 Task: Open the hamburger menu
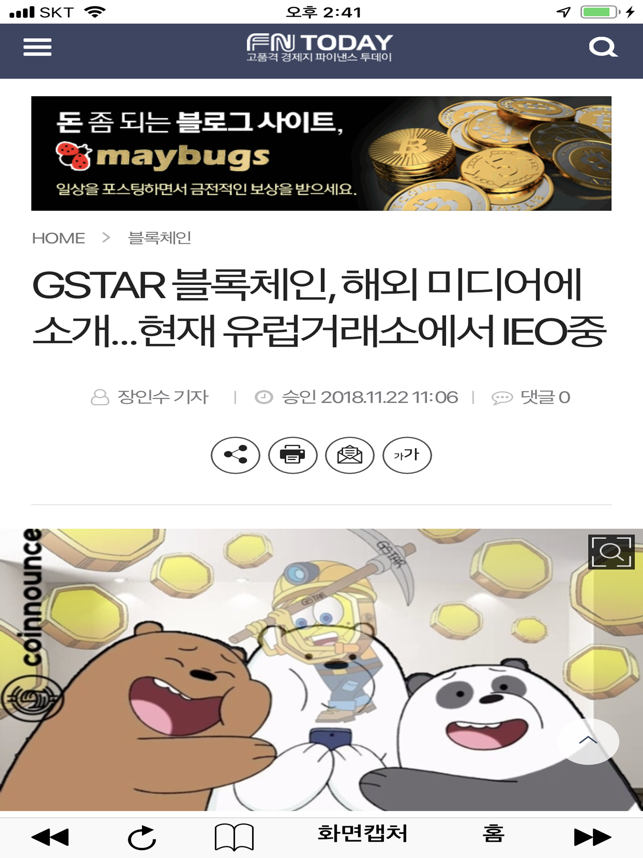pos(37,47)
